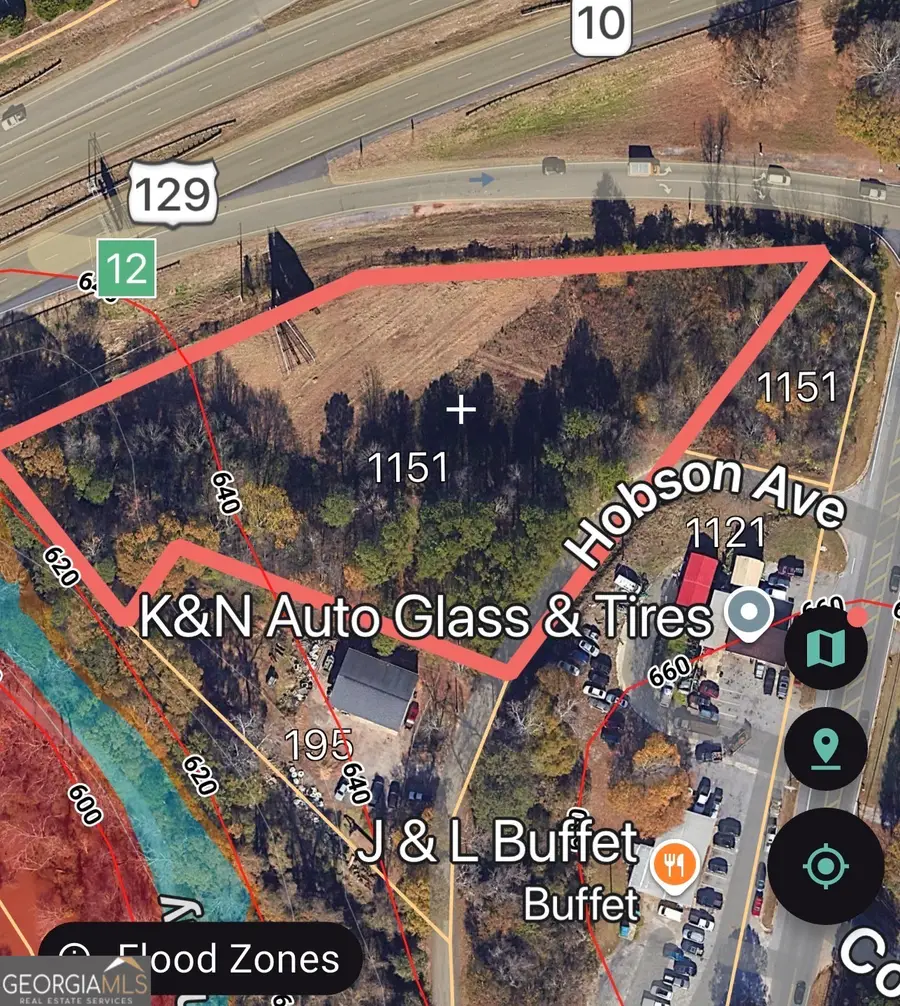Open the GeorgiaMLS logo link
900x1006 pixels.
pos(71,985)
